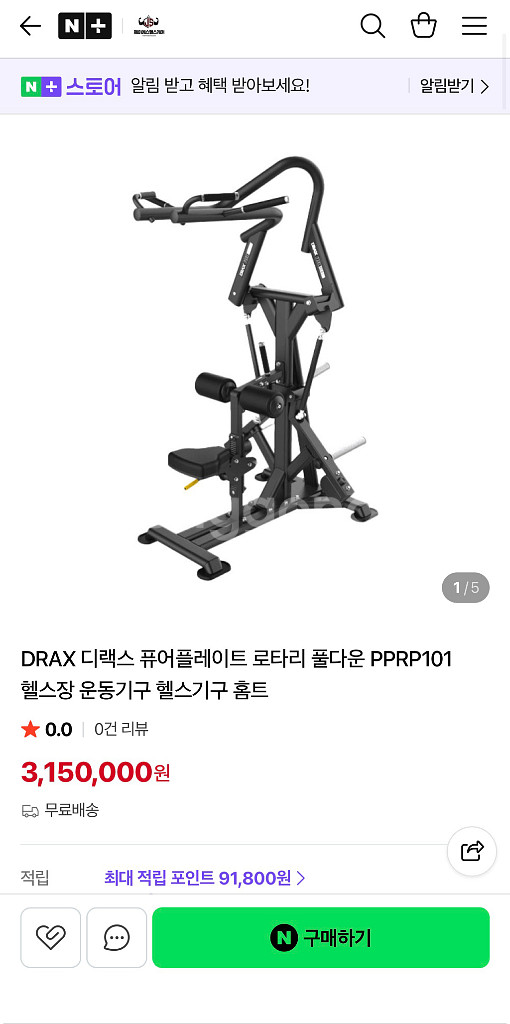Add product to wishlist with heart icon
510x1024 pixels.
point(50,937)
